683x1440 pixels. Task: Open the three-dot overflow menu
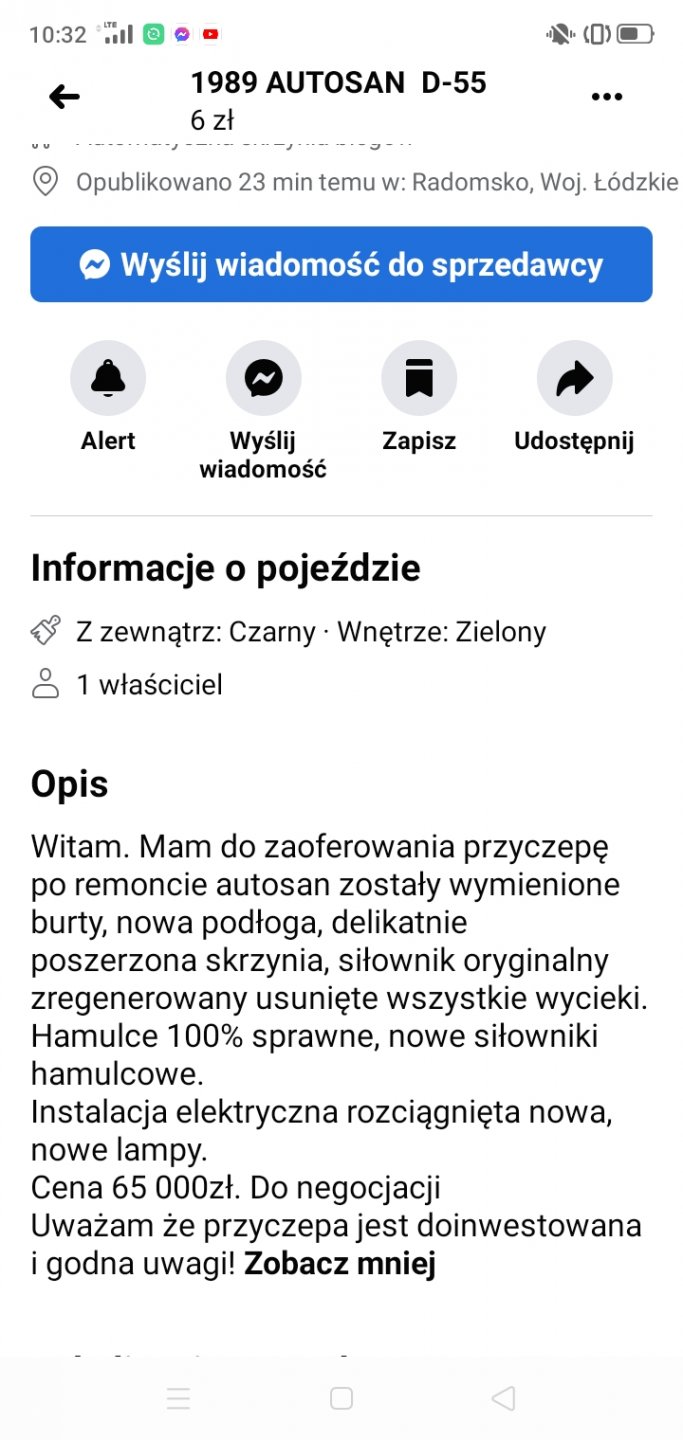(607, 97)
